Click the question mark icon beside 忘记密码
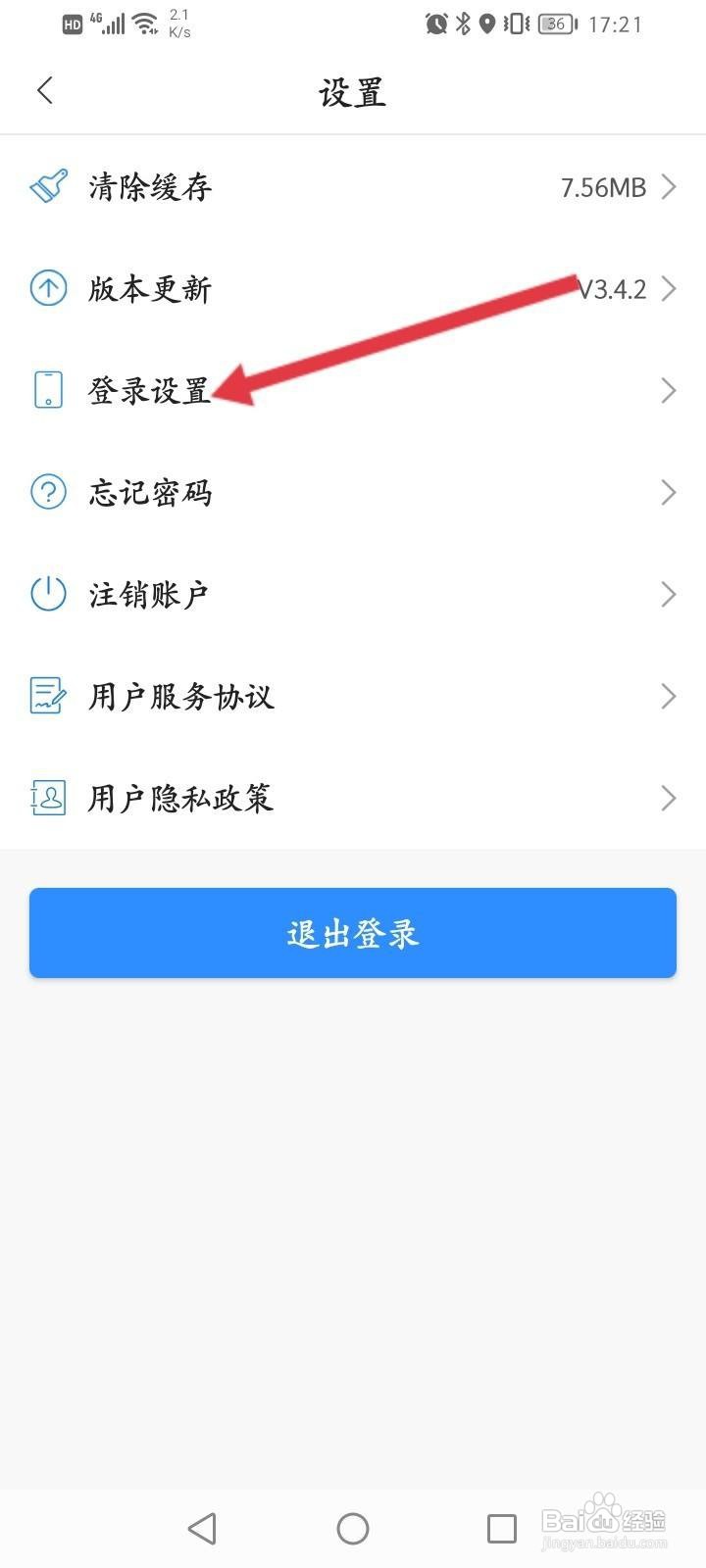Screen dimensions: 706x1568 click(x=46, y=492)
